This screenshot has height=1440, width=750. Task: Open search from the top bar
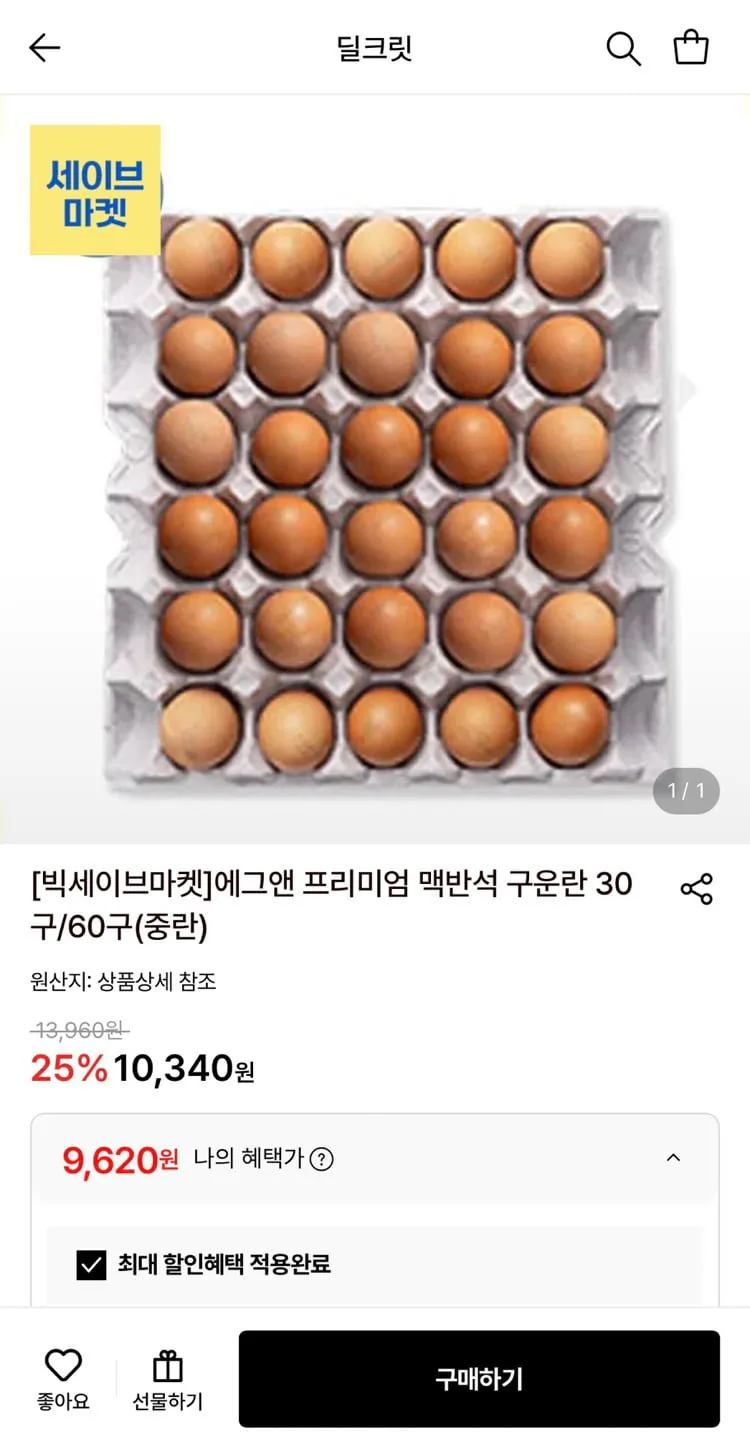coord(623,48)
